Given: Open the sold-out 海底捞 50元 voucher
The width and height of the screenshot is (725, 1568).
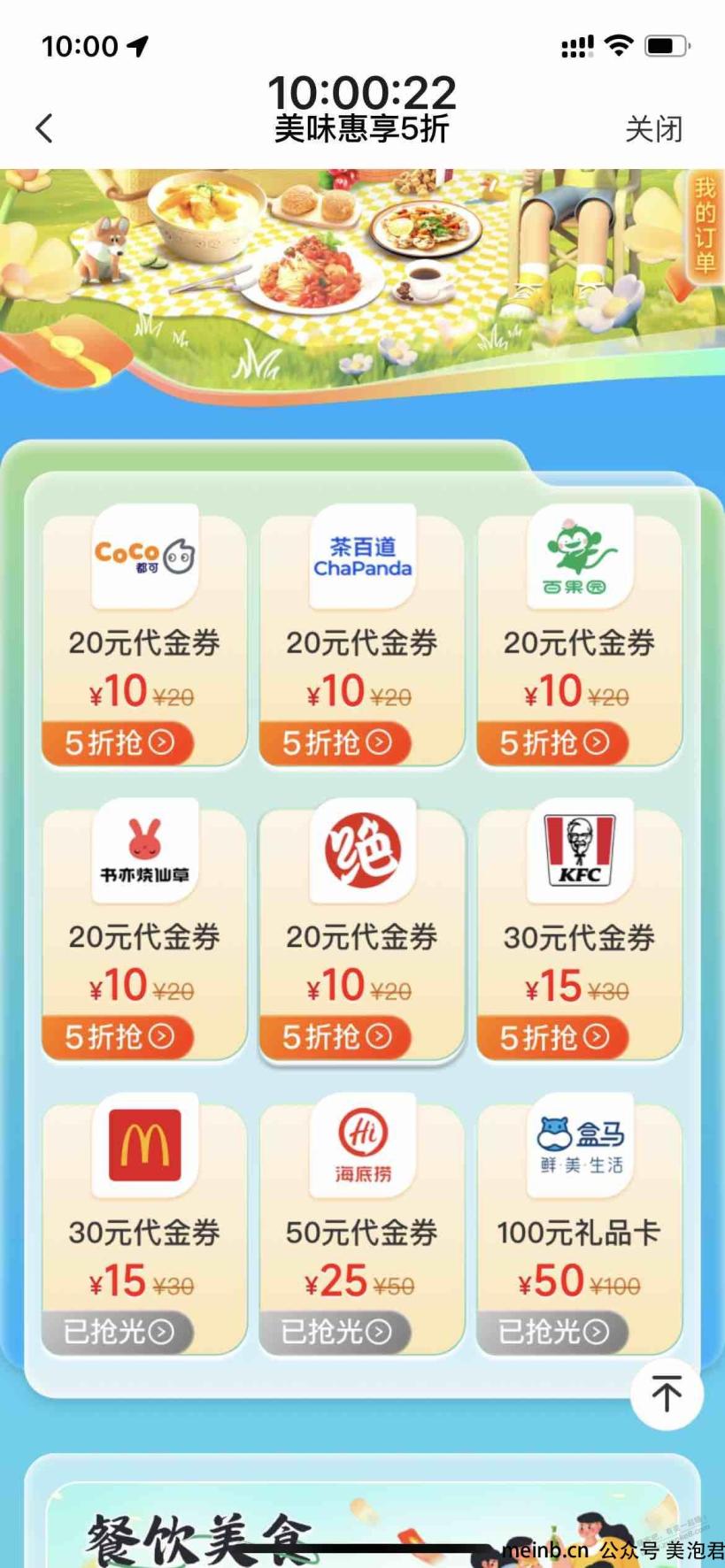Looking at the screenshot, I should 336,1331.
